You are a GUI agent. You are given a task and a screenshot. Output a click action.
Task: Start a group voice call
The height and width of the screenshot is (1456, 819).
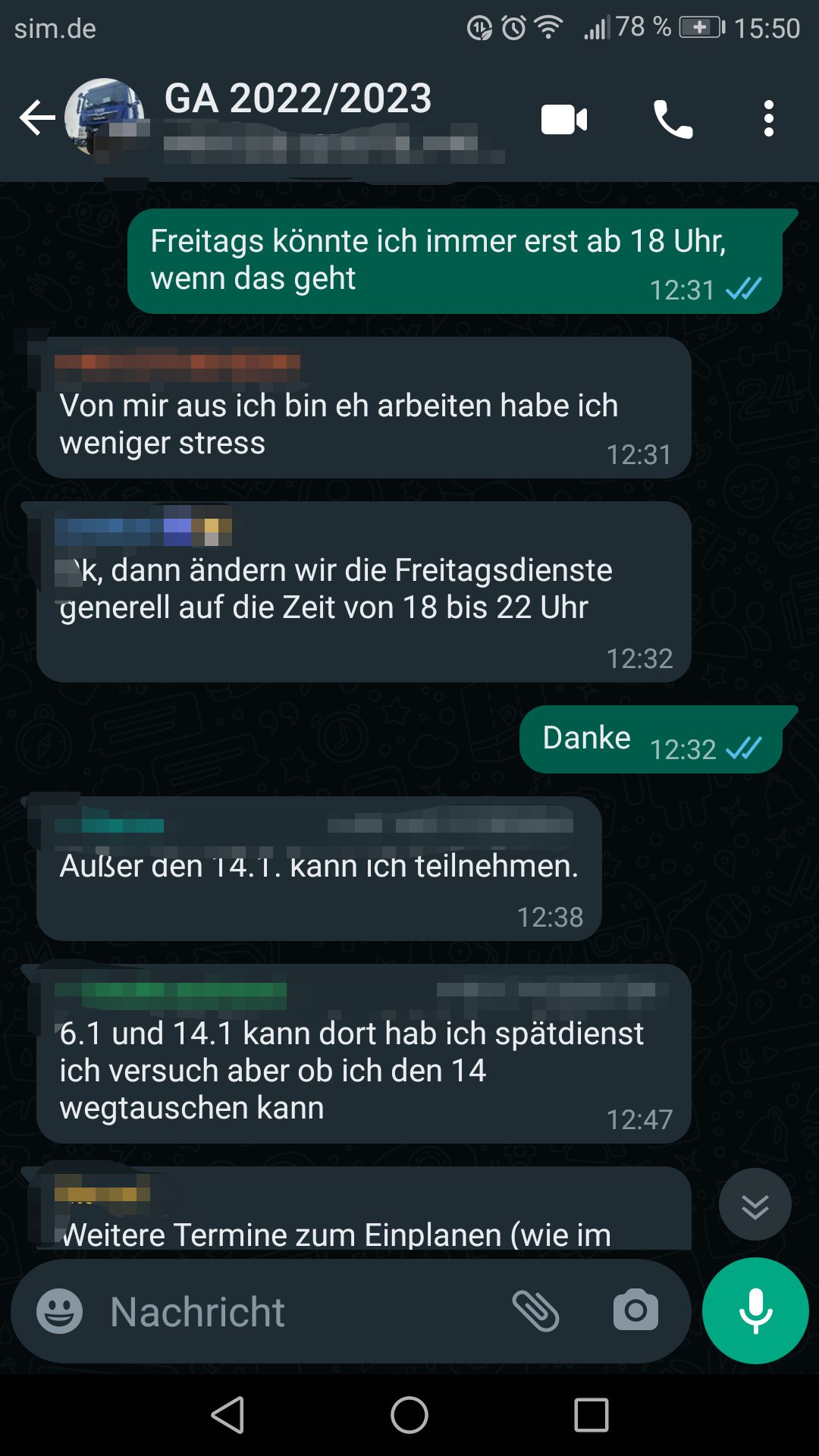pos(673,120)
